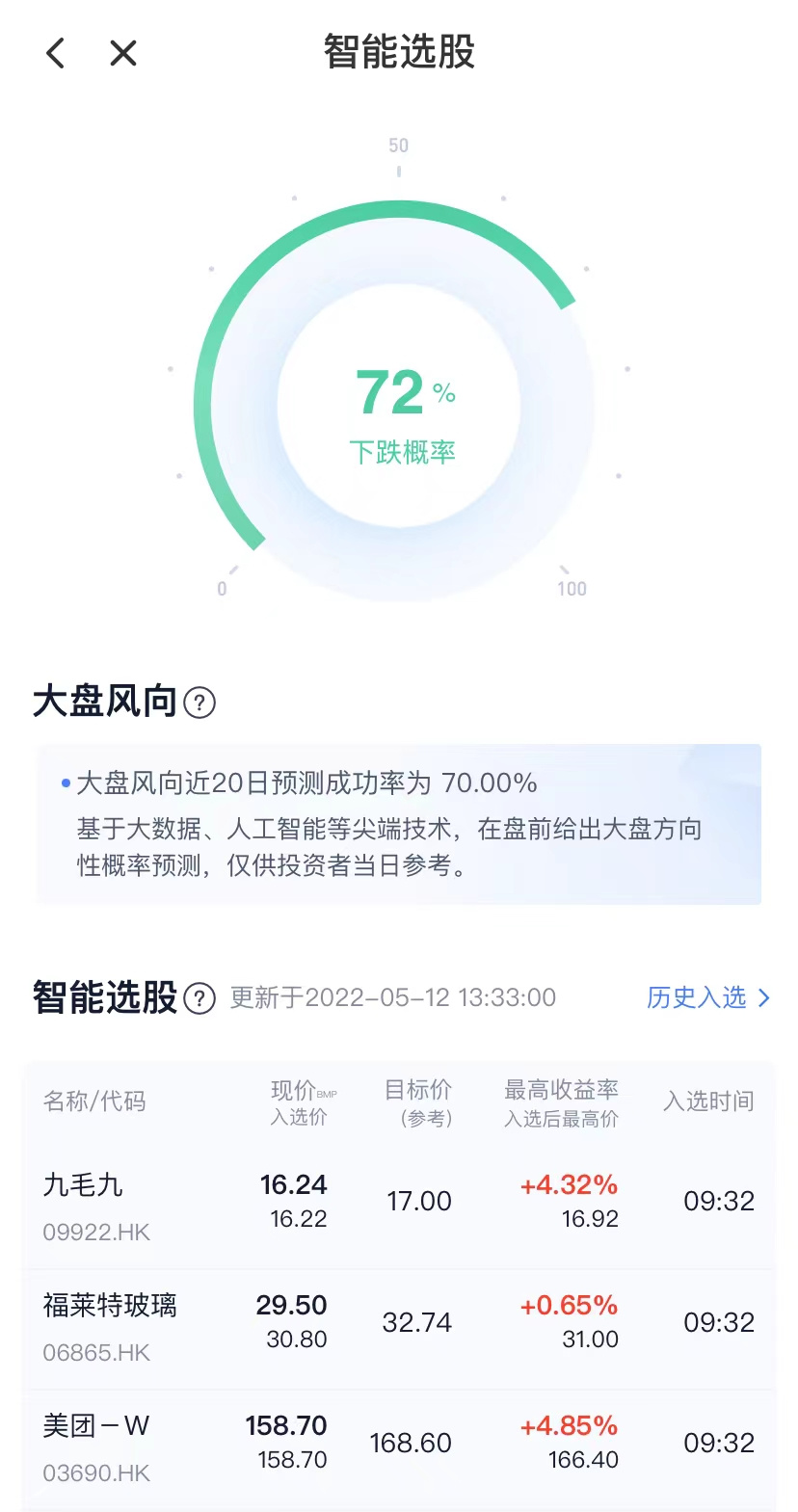Click the stock code 03690.HK
798x1512 pixels.
click(96, 1473)
